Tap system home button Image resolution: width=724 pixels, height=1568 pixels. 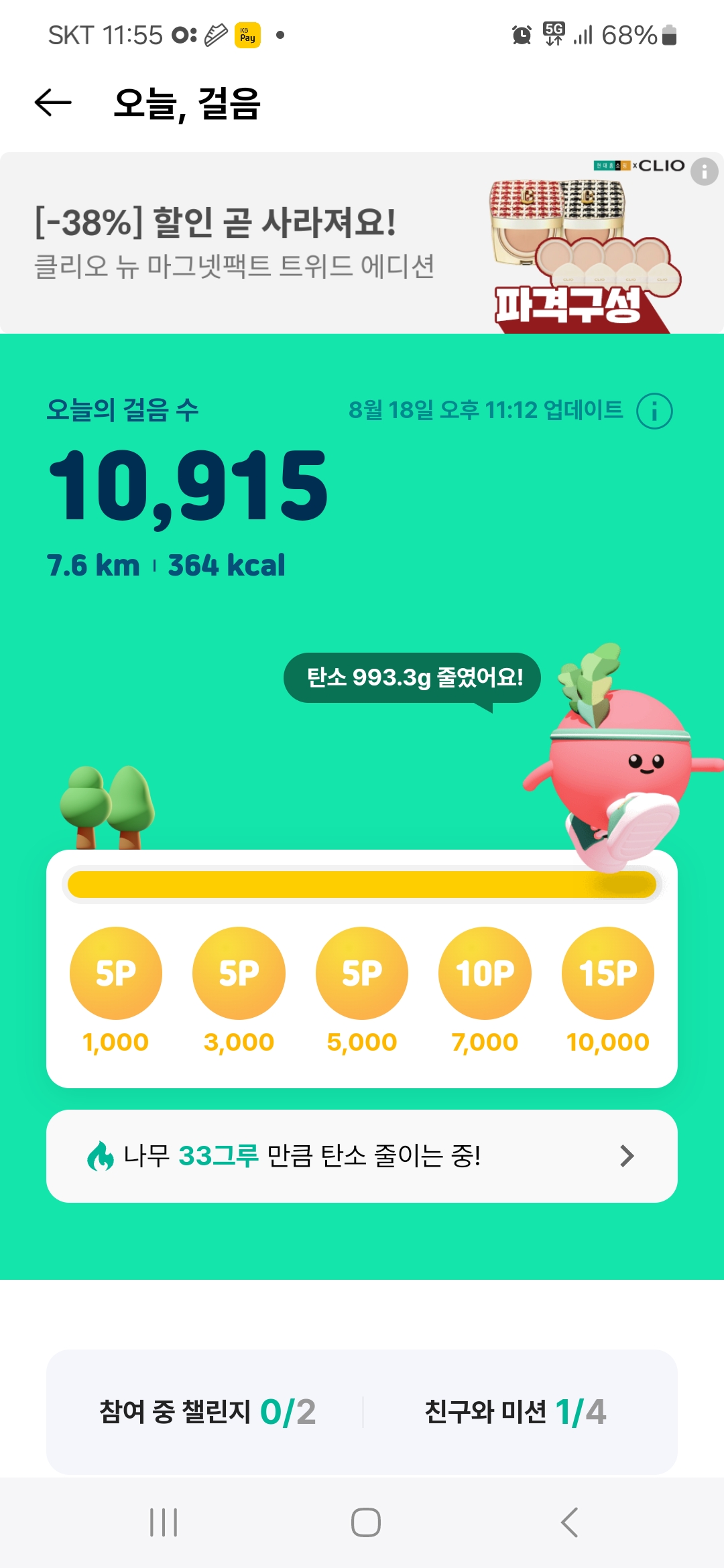click(x=365, y=1522)
